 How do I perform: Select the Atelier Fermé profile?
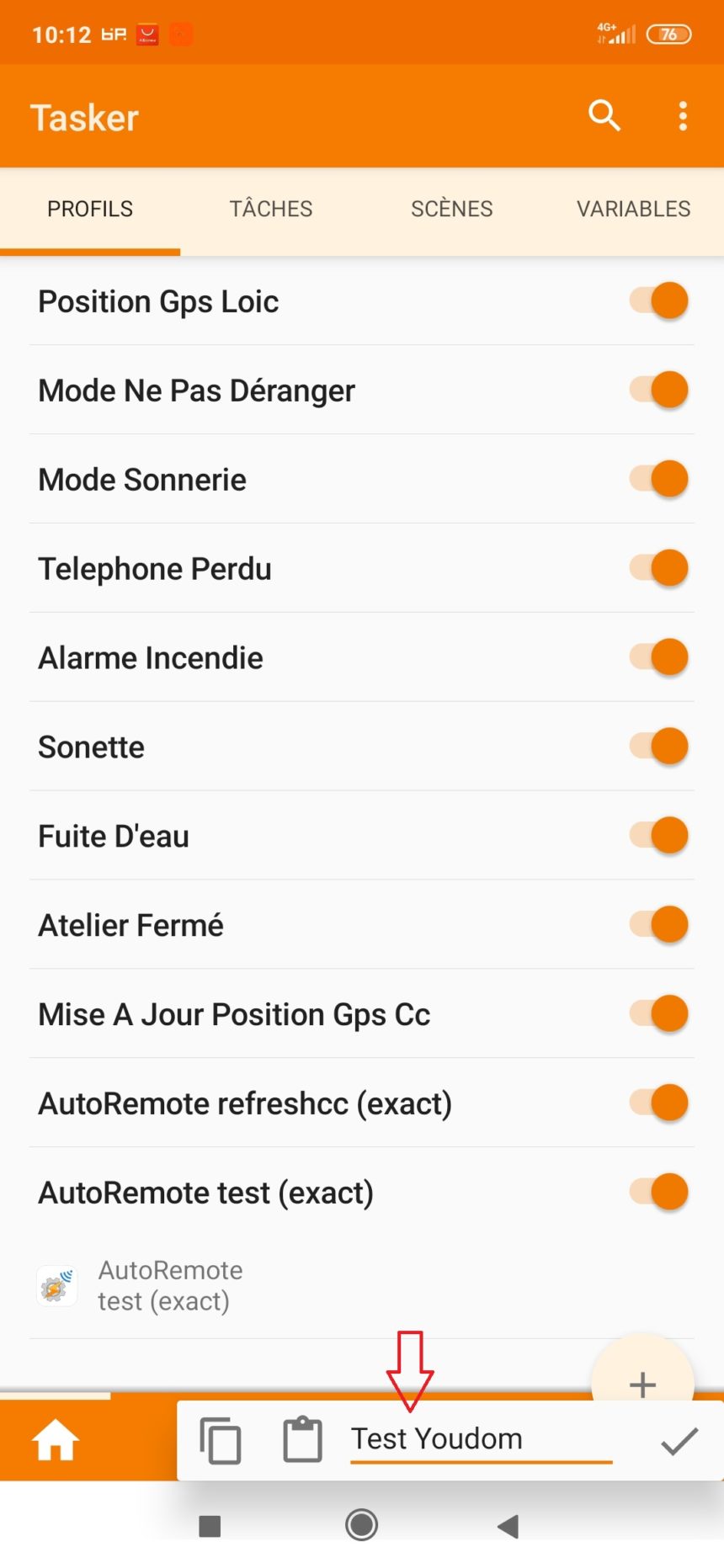[130, 924]
